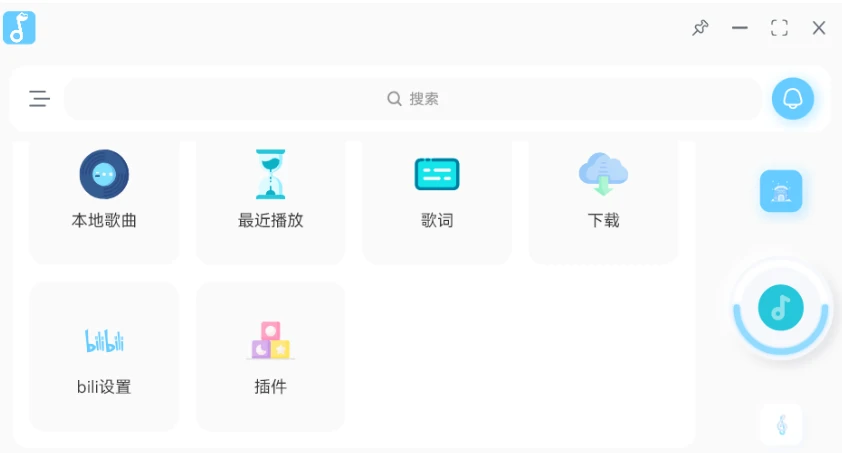Minimize the app window
The width and height of the screenshot is (842, 453).
click(x=740, y=28)
